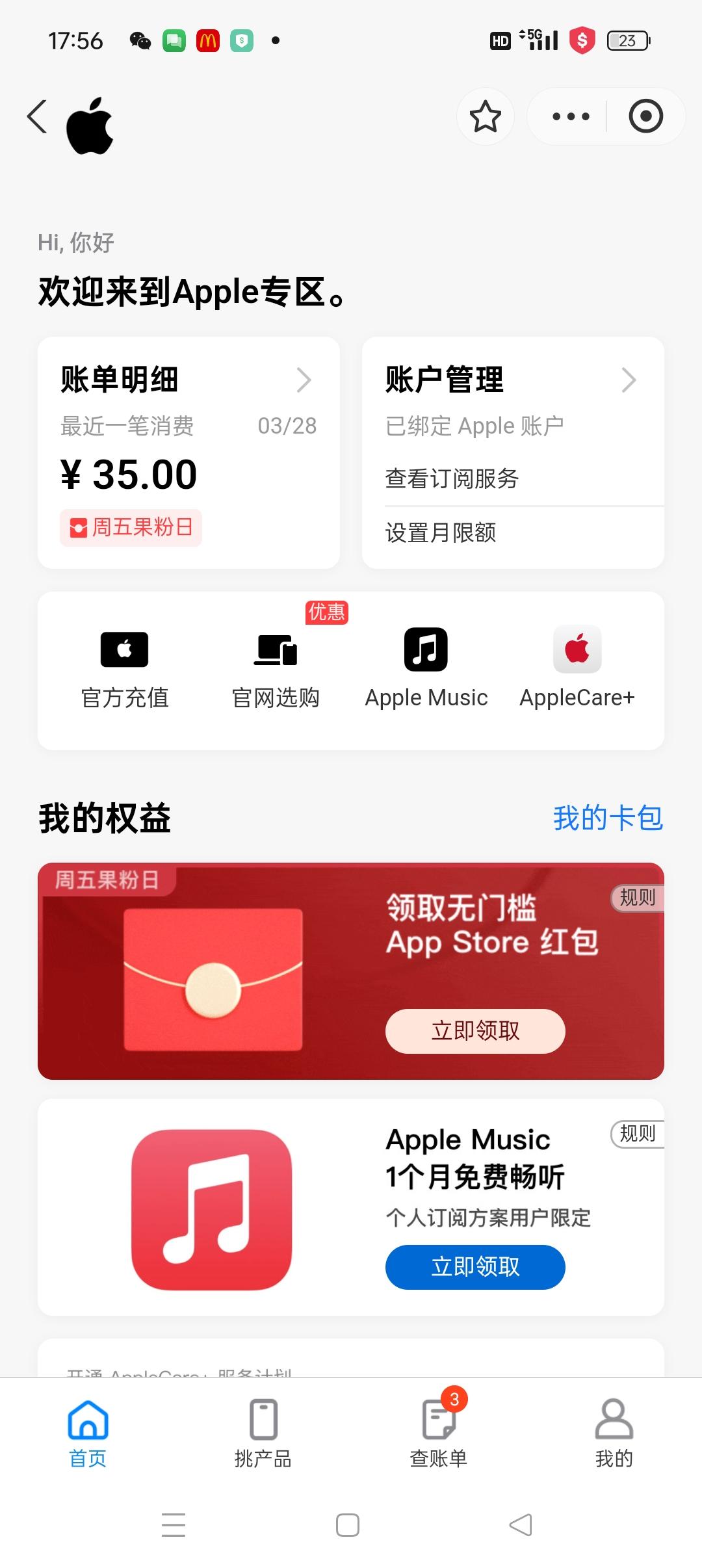Open Apple Music from the quick icons
702x1568 pixels.
pyautogui.click(x=426, y=664)
